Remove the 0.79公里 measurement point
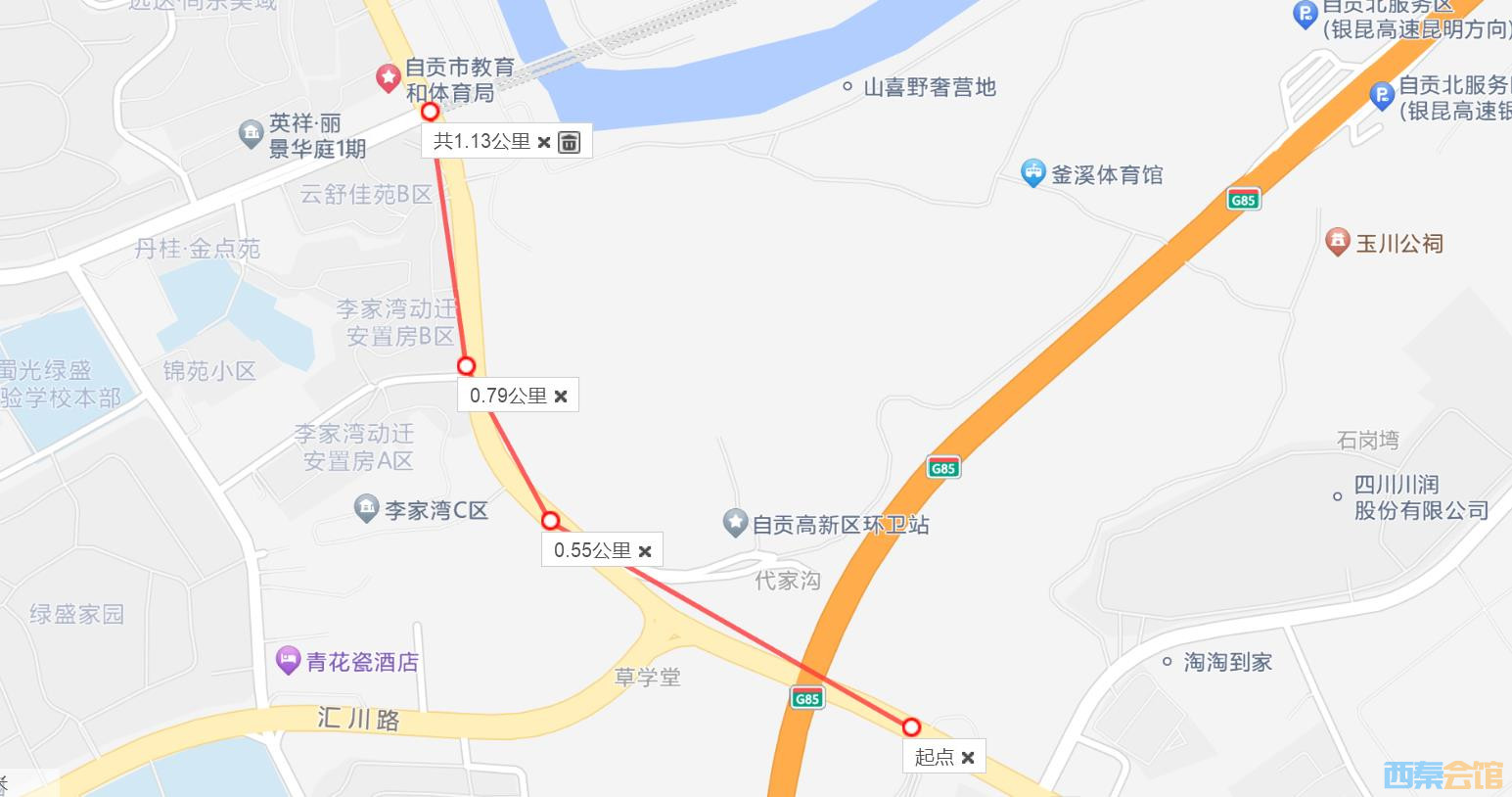Viewport: 1512px width, 797px height. [561, 397]
